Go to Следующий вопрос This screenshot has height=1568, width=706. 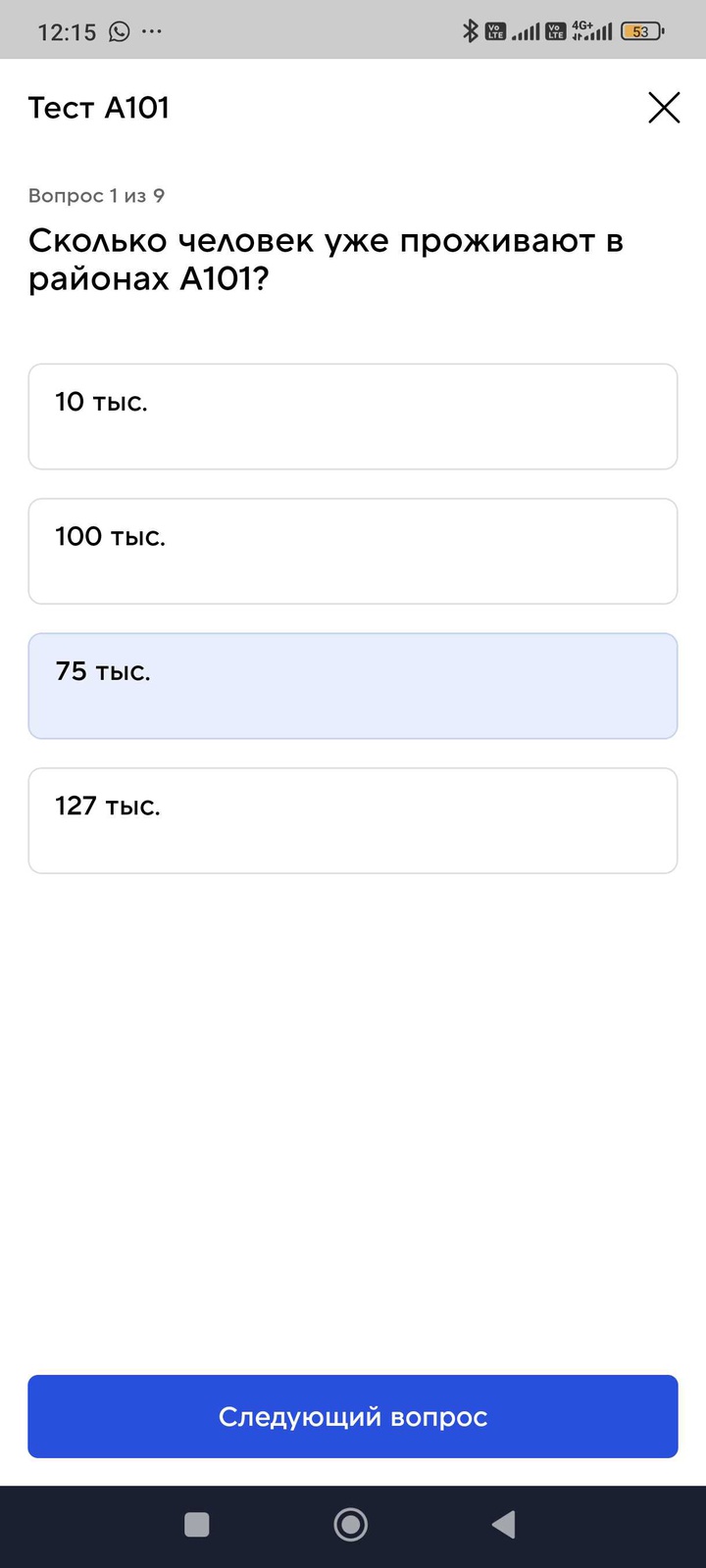353,1416
